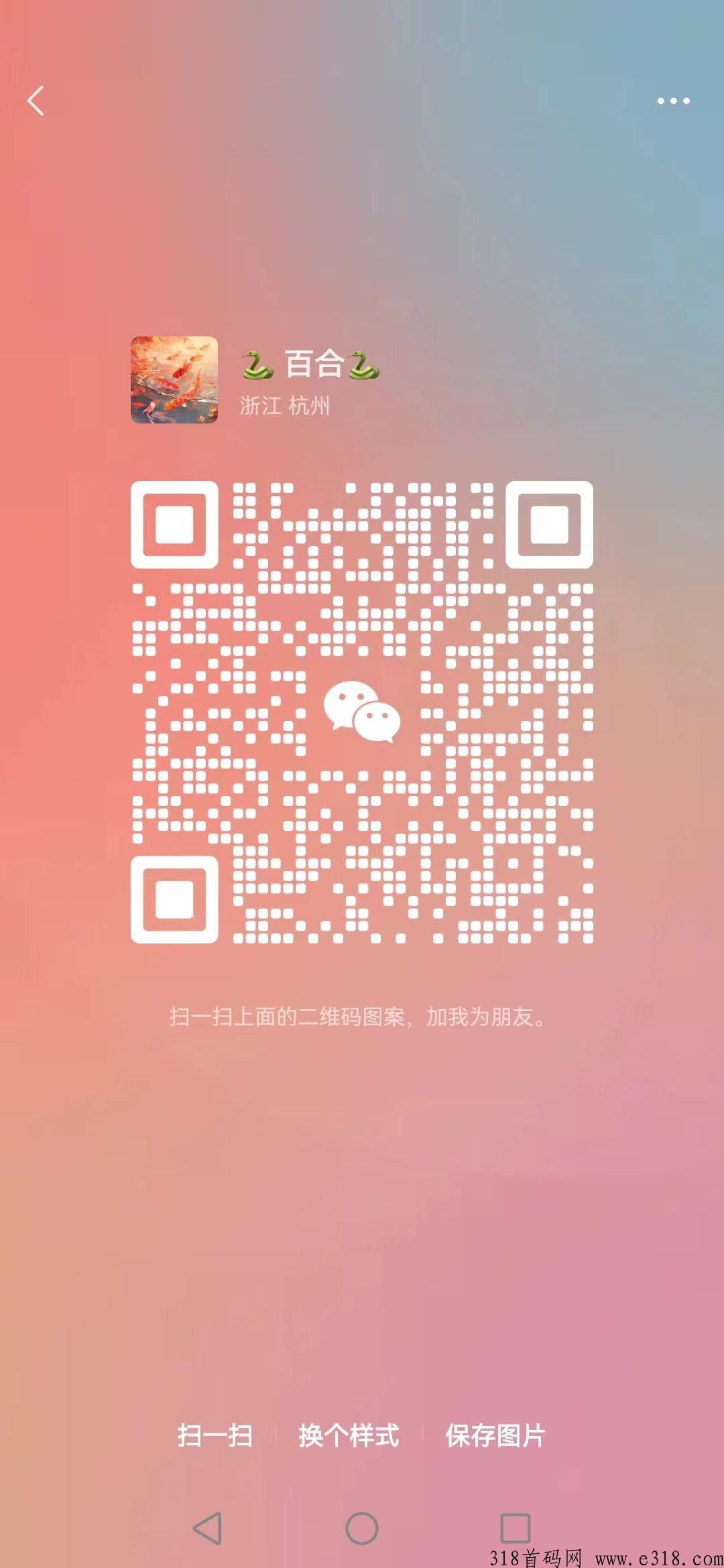
Task: Go home with the system circle button
Action: pyautogui.click(x=362, y=1528)
